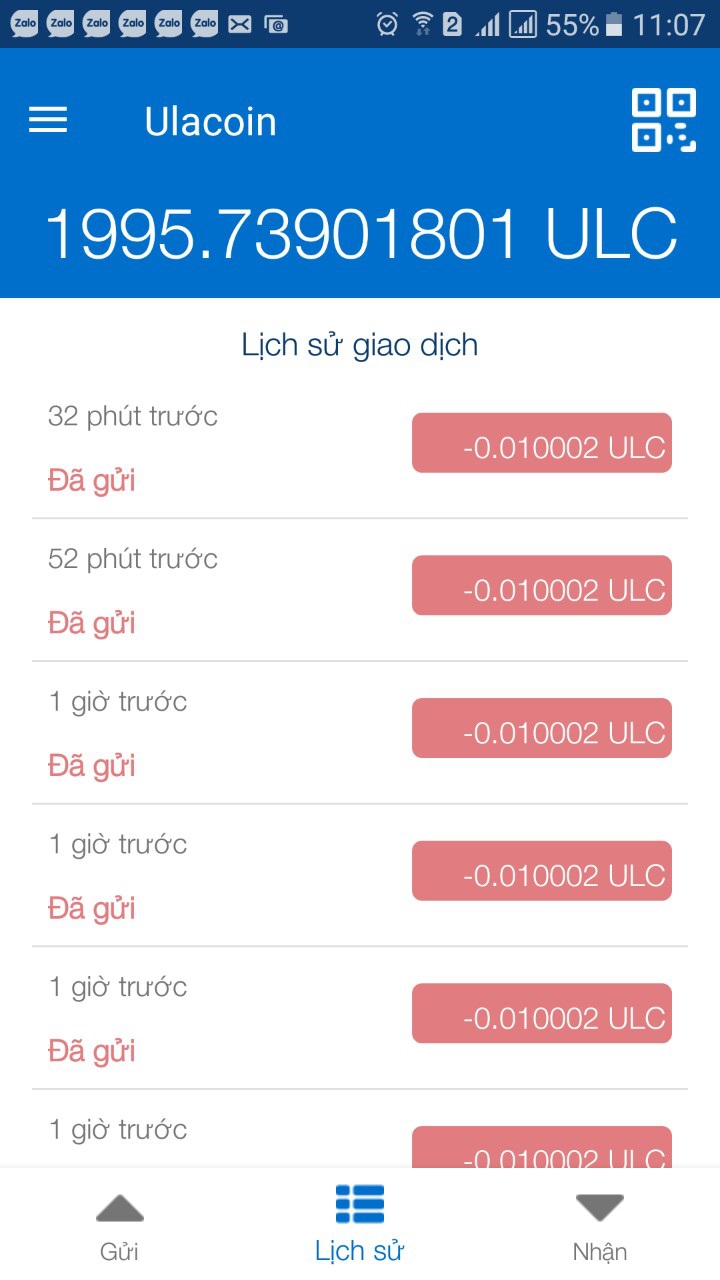View the transaction from 52 phút trước
The height and width of the screenshot is (1280, 720).
360,590
